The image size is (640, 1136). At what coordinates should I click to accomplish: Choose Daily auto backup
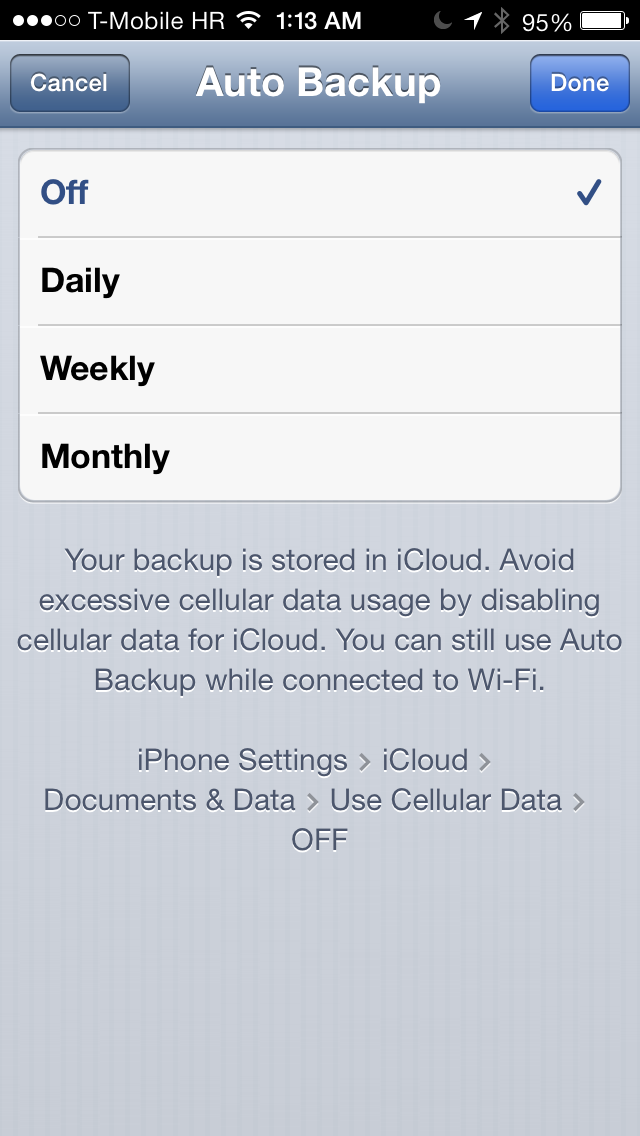[x=320, y=281]
